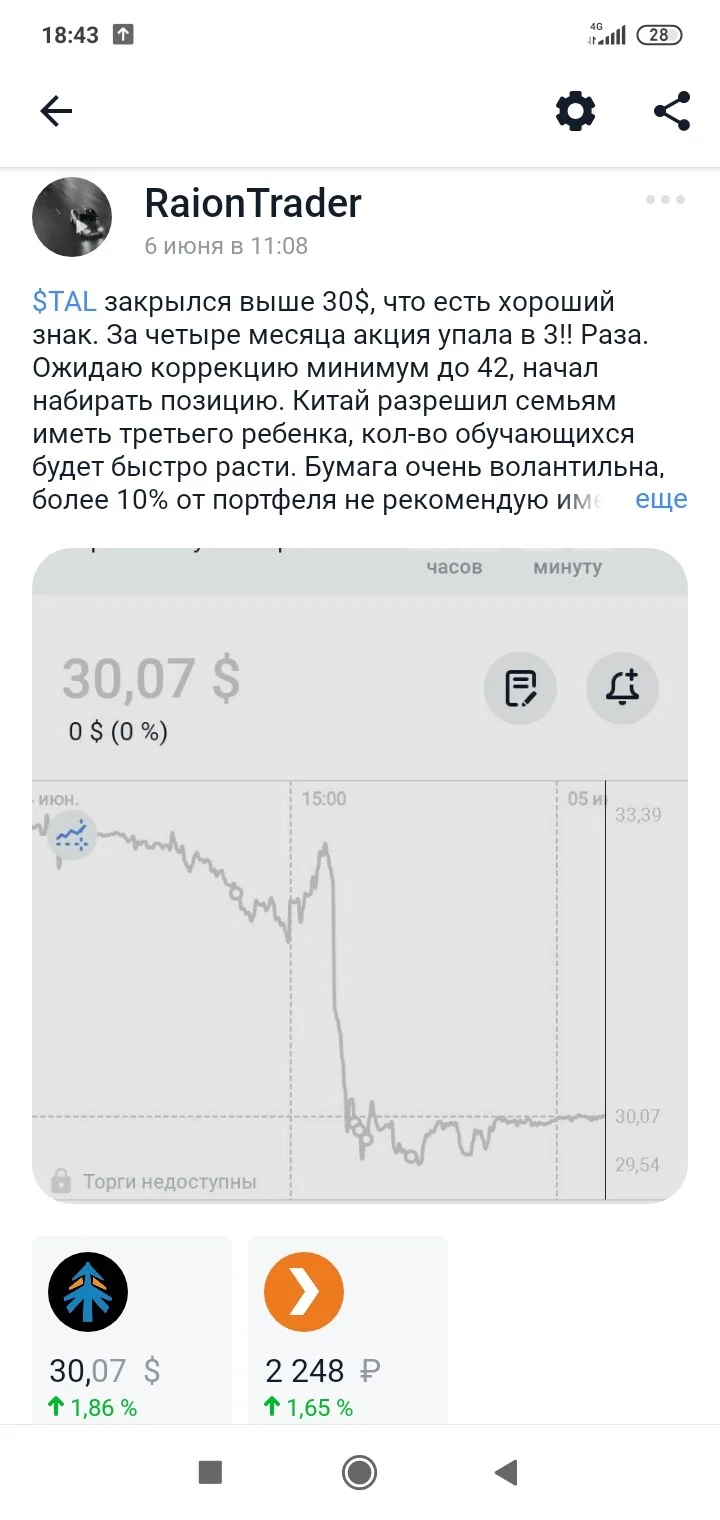Share this post
Image resolution: width=720 pixels, height=1520 pixels.
tap(672, 111)
